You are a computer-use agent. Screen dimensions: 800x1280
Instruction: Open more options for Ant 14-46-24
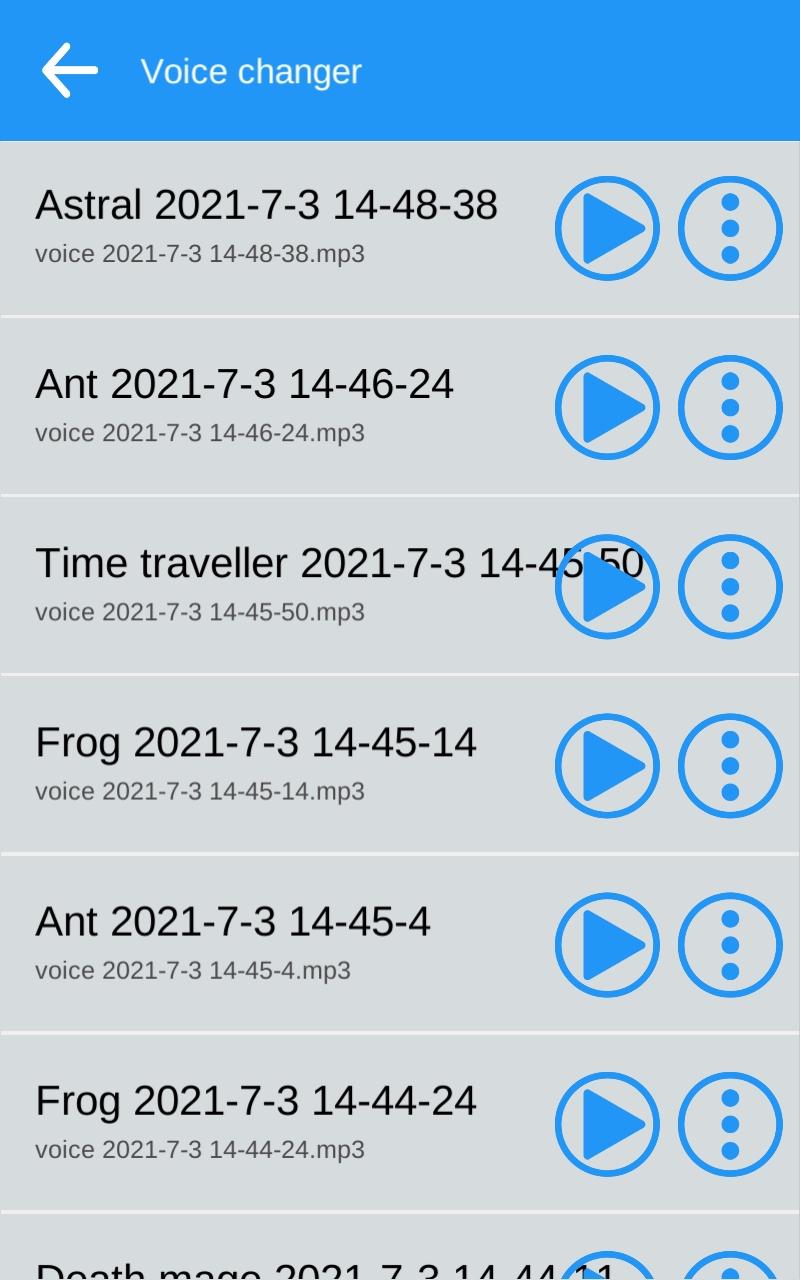click(x=730, y=407)
